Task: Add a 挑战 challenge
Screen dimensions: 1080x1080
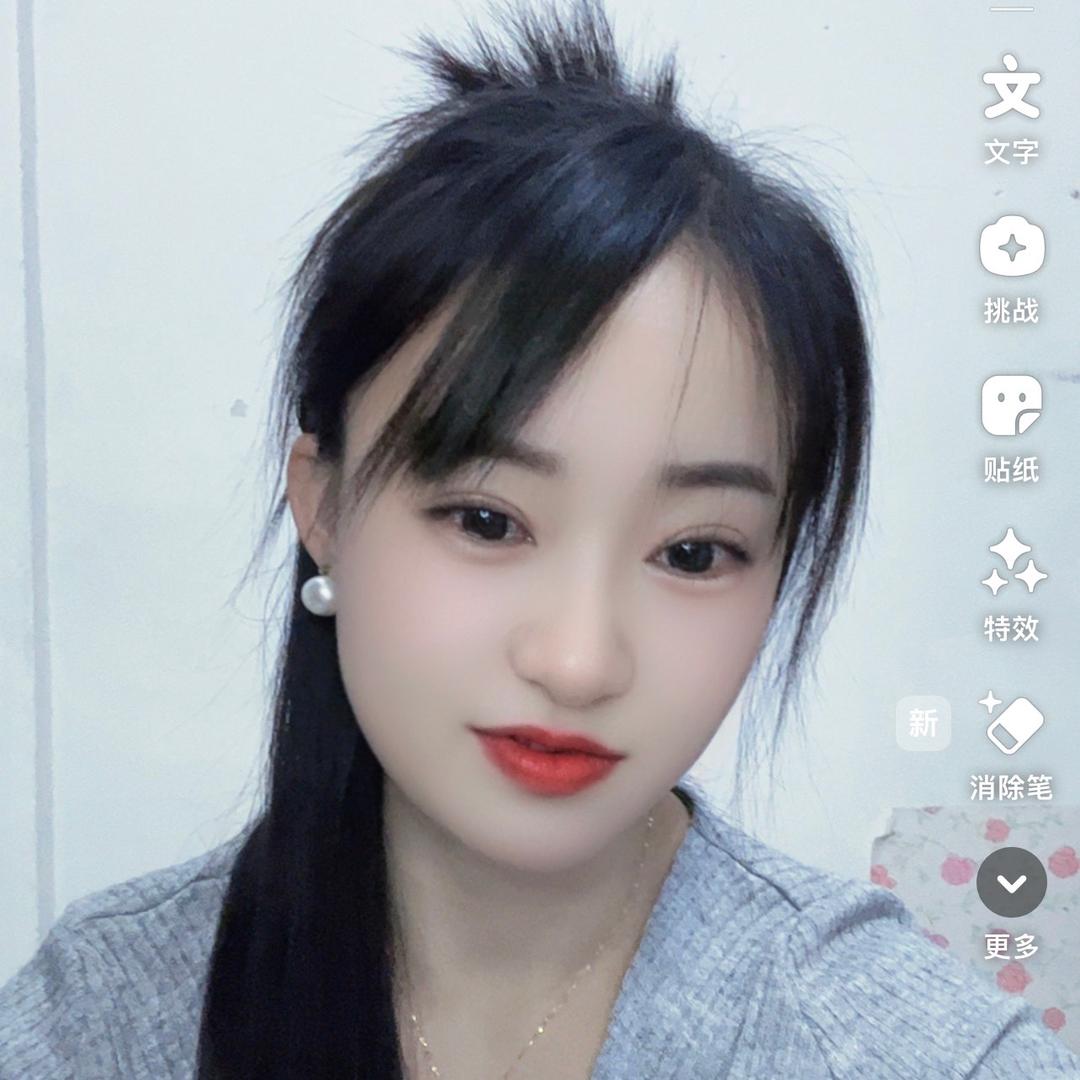Action: click(1011, 269)
